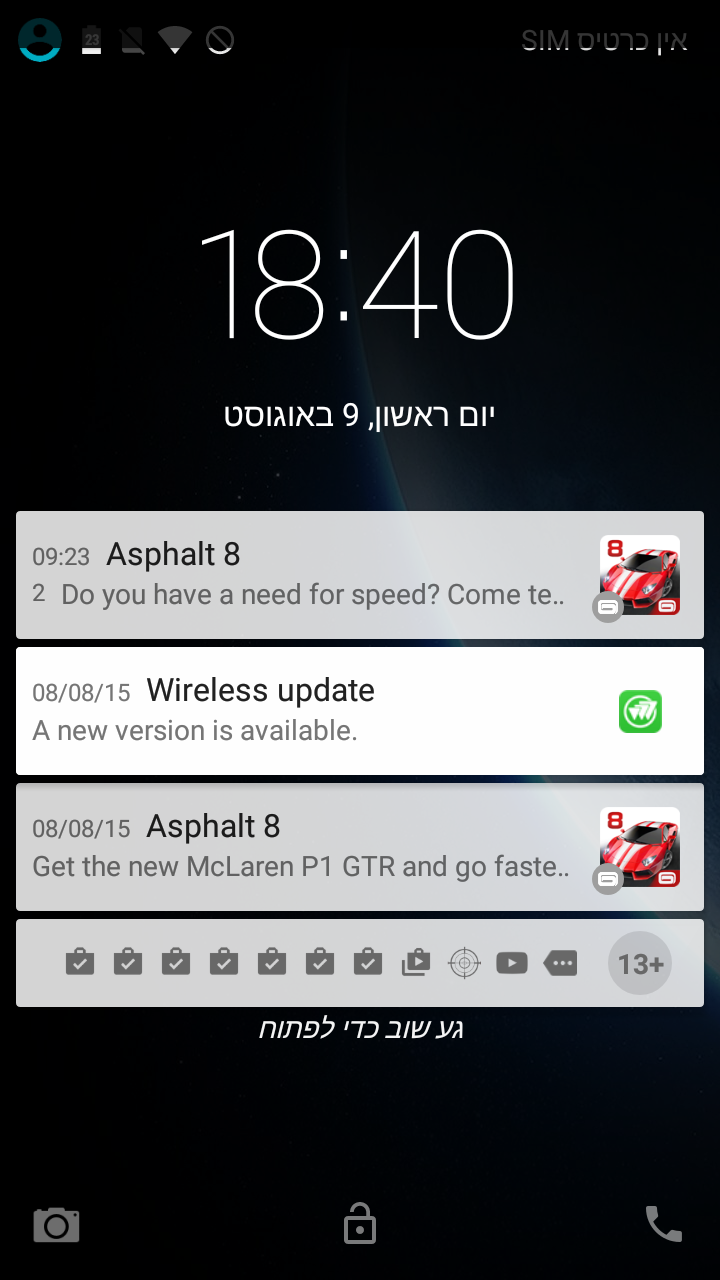
Task: Open the user profile avatar
Action: point(40,40)
